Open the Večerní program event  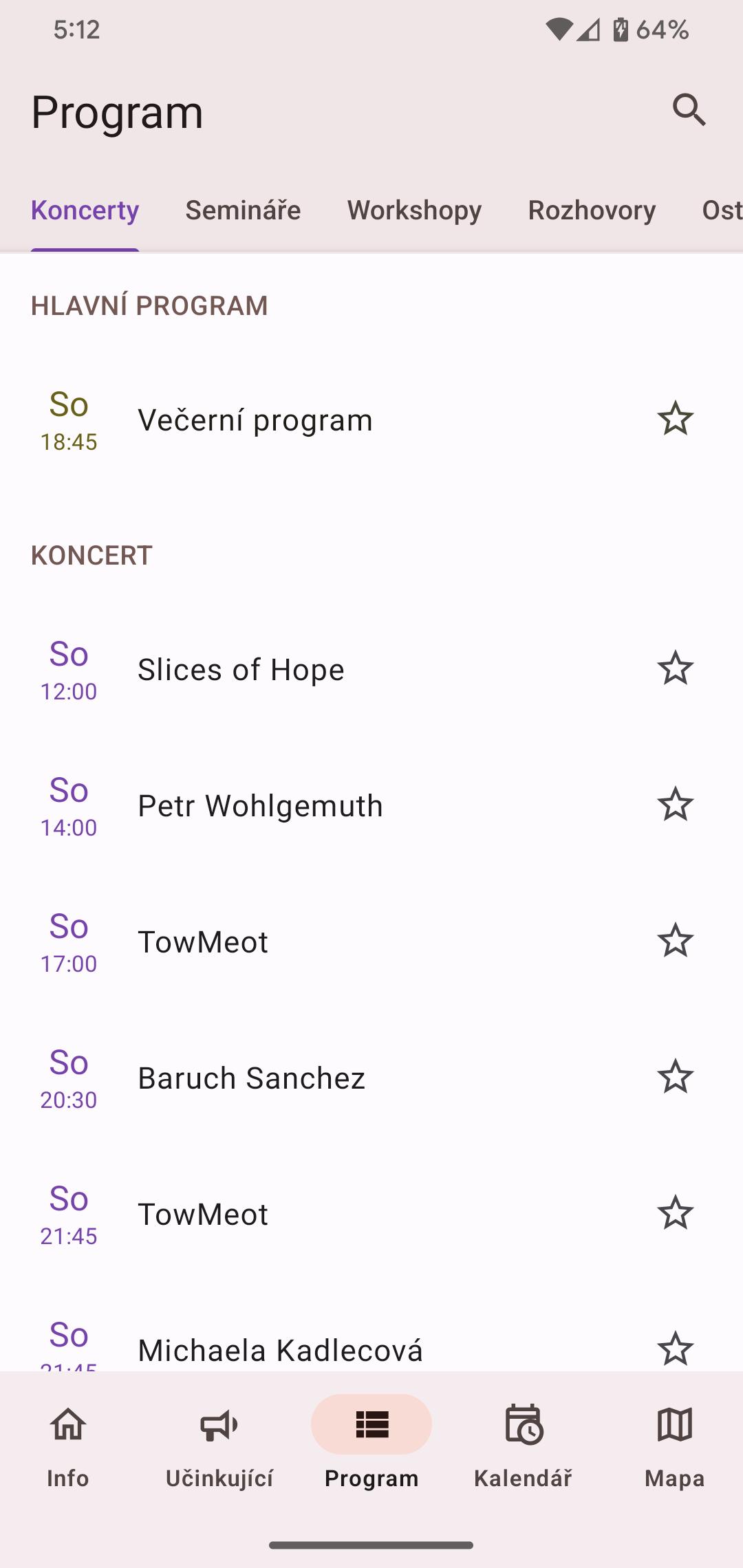click(371, 420)
